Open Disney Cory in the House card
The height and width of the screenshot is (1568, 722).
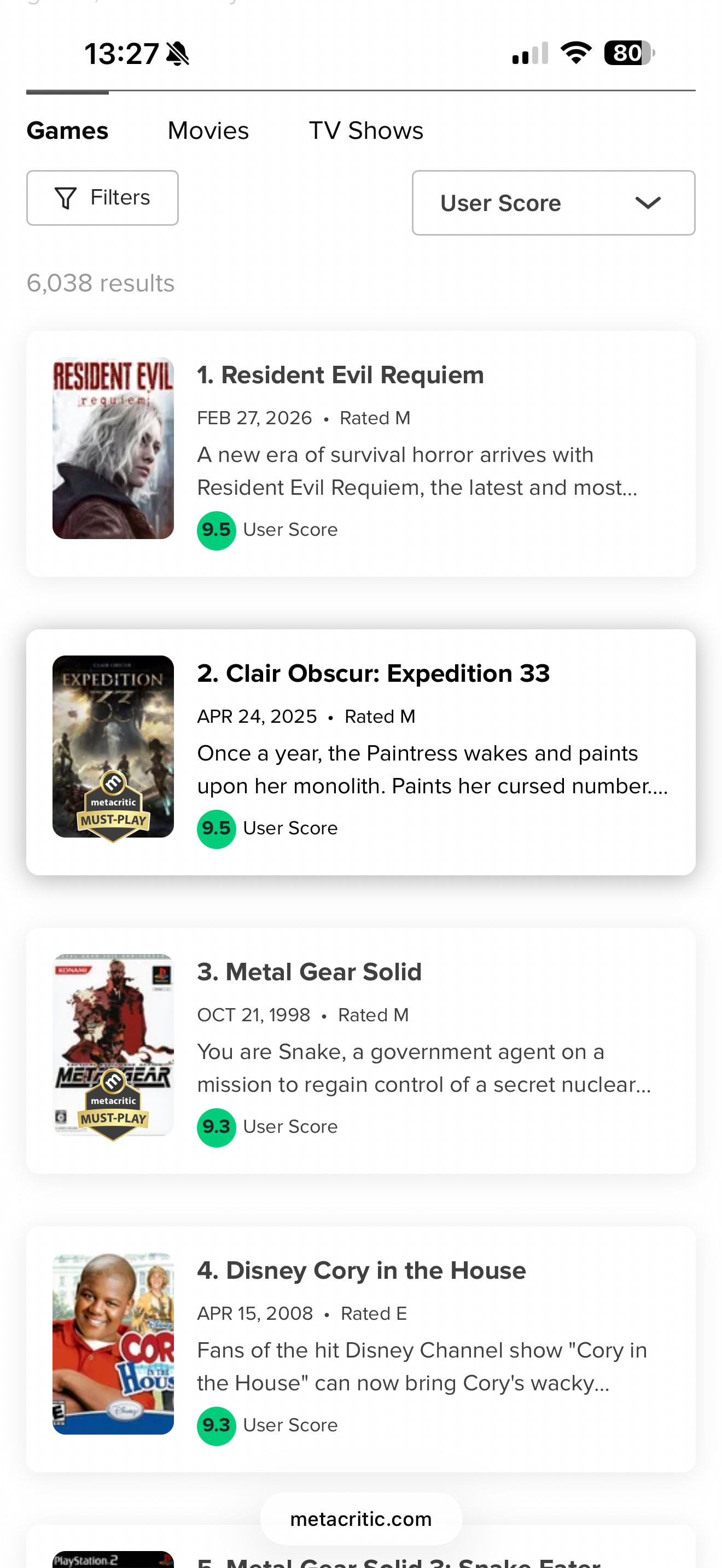tap(361, 1271)
